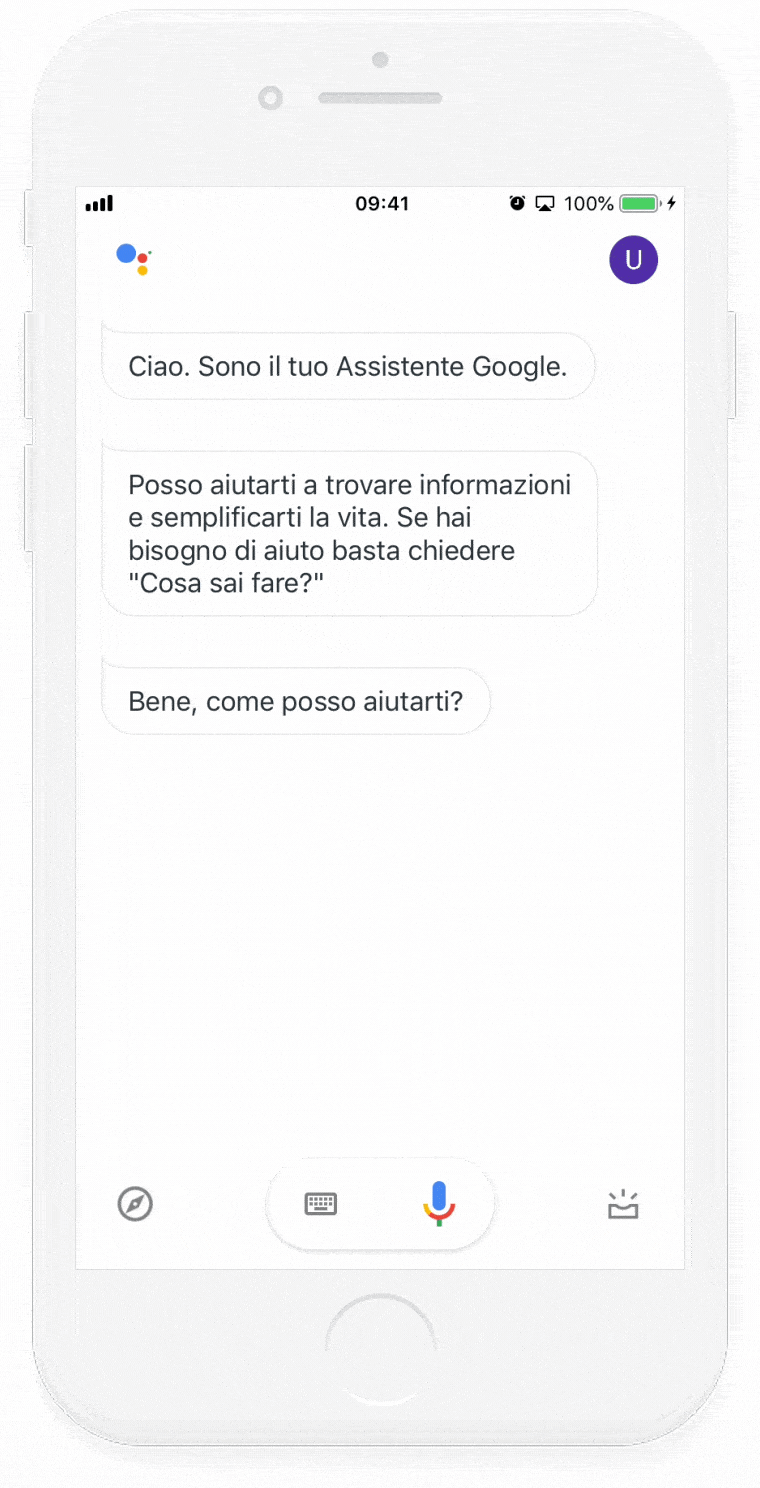This screenshot has width=760, height=1488.
Task: Open the user account avatar
Action: [x=633, y=260]
